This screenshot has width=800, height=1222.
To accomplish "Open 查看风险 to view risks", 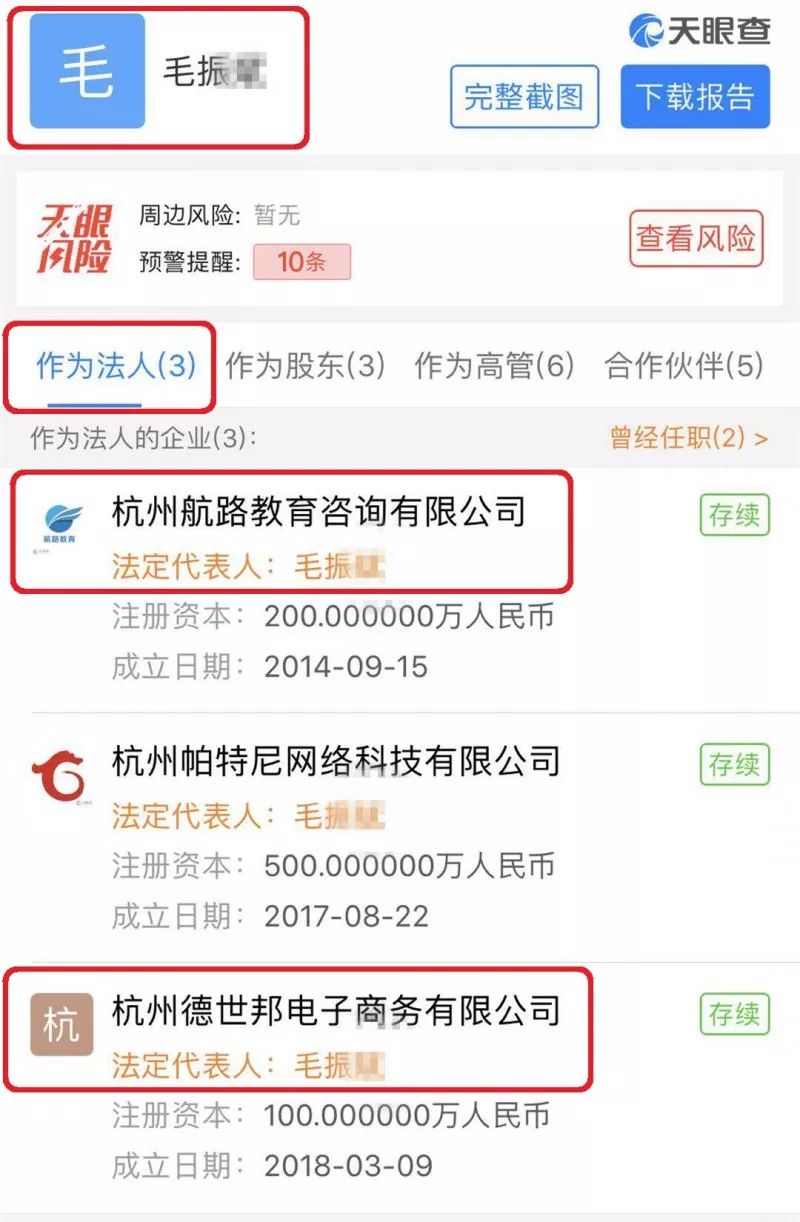I will tap(696, 237).
